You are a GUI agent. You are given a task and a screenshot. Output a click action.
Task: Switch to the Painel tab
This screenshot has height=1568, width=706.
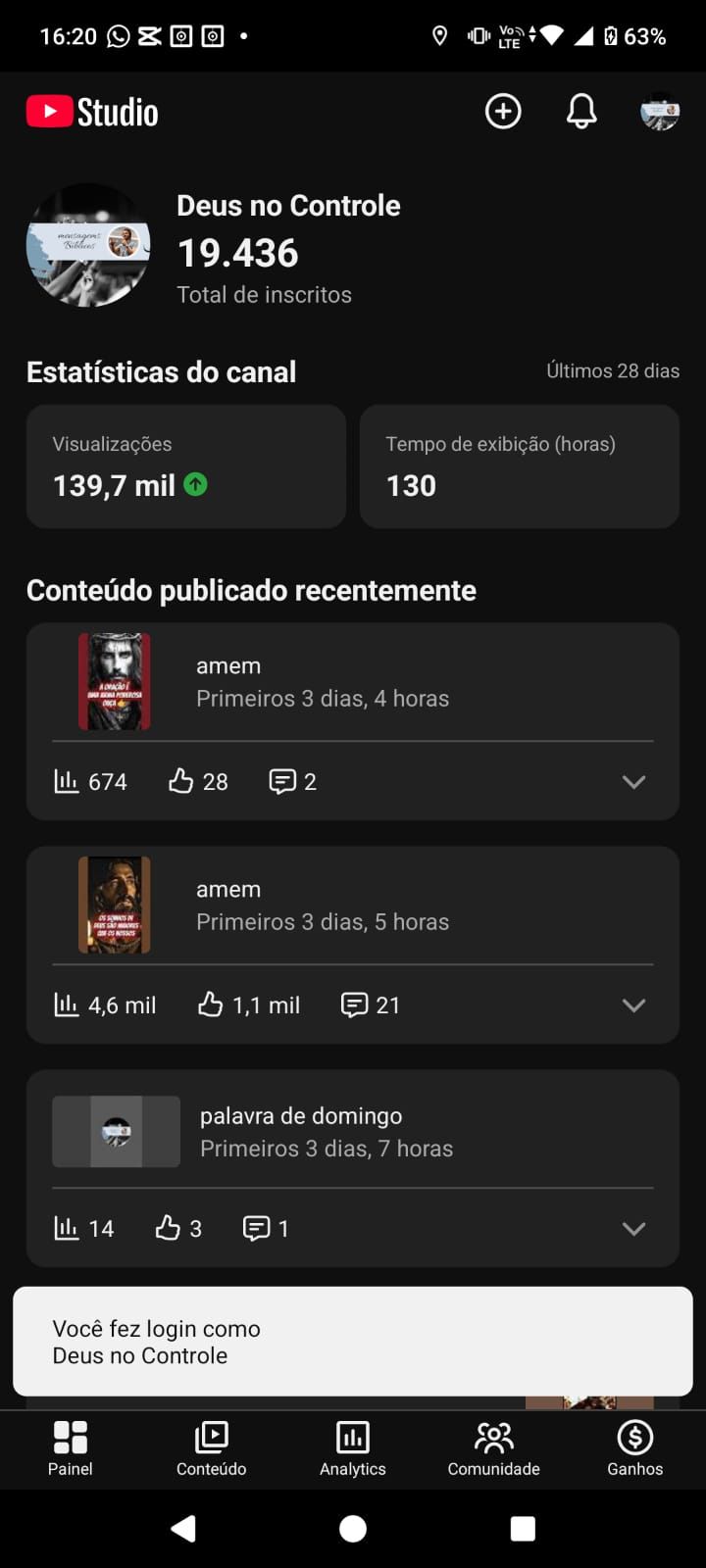click(71, 1448)
